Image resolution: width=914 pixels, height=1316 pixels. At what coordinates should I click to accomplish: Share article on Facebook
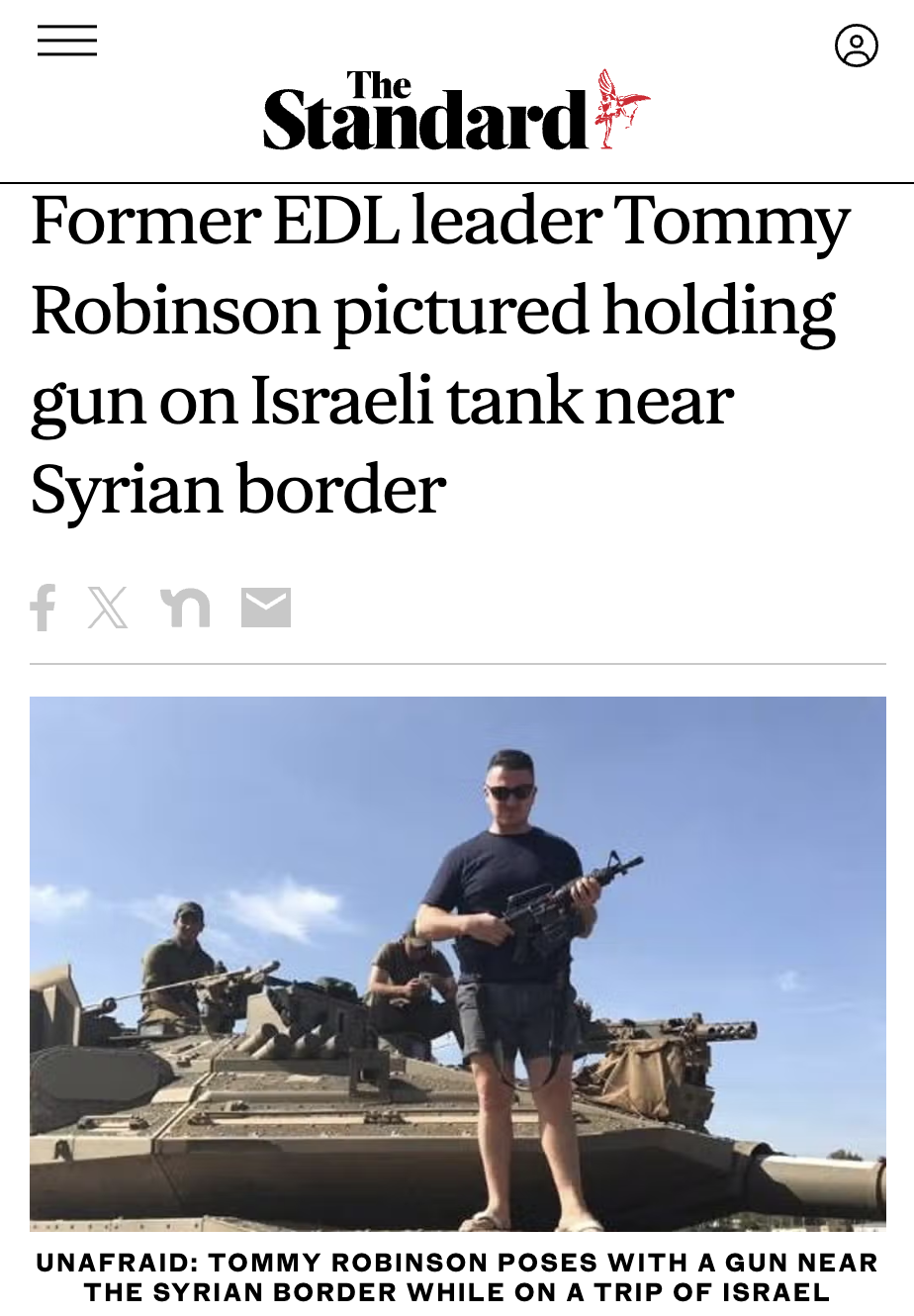coord(43,607)
